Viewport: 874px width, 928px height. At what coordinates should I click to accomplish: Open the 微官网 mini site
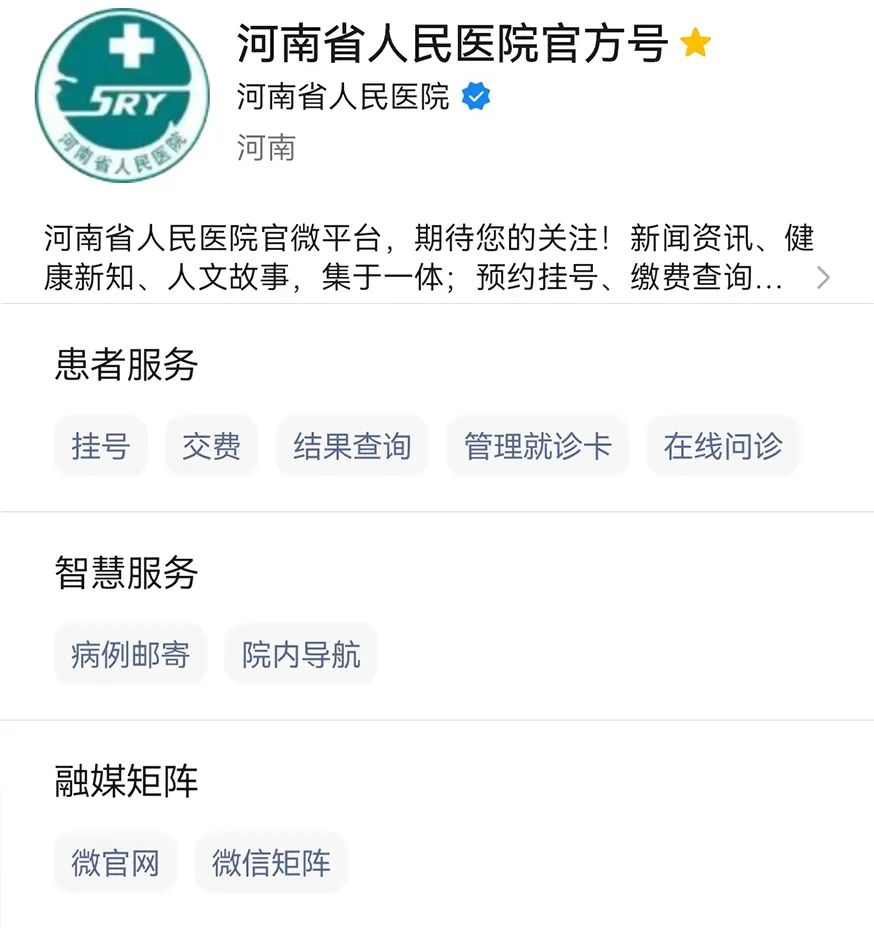[x=115, y=862]
